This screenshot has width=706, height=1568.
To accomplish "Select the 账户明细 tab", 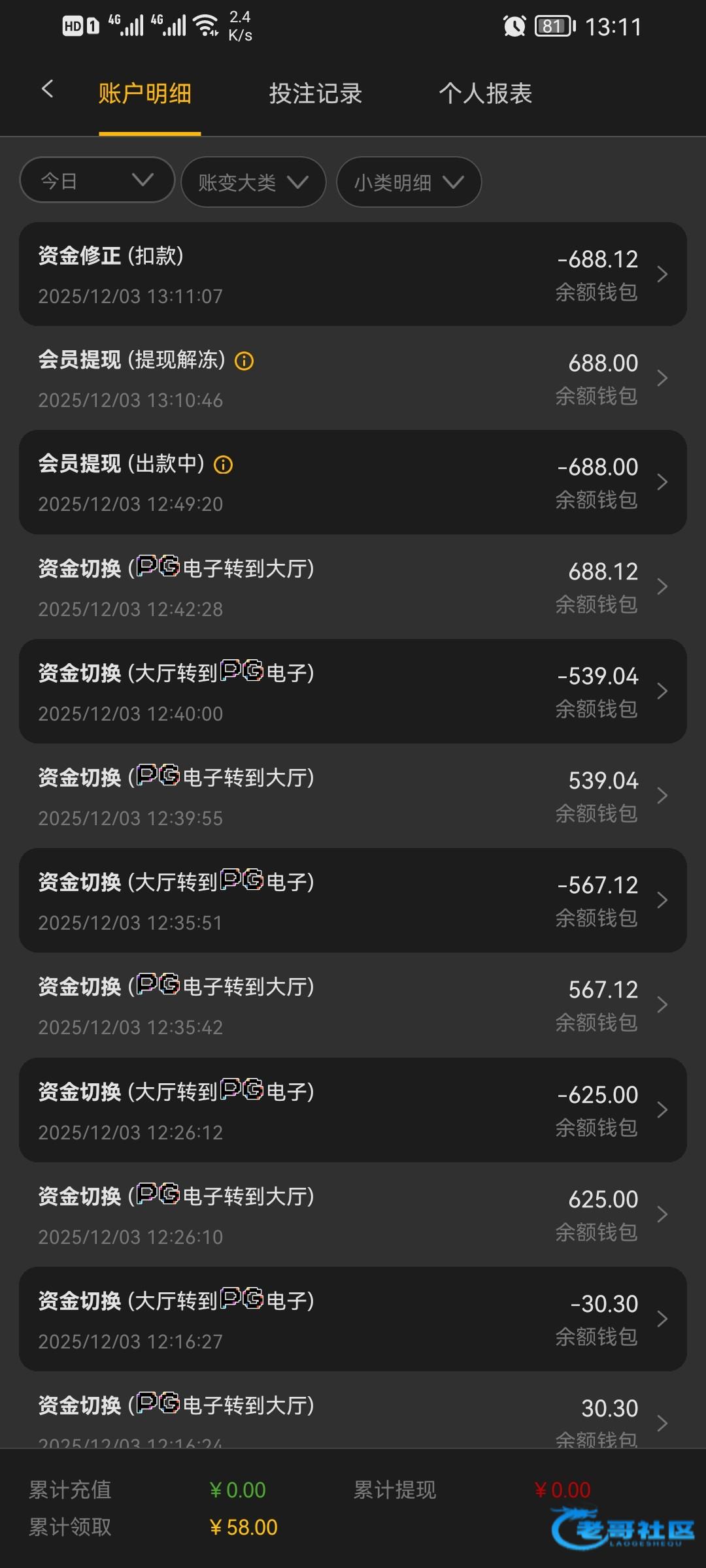I will 145,93.
